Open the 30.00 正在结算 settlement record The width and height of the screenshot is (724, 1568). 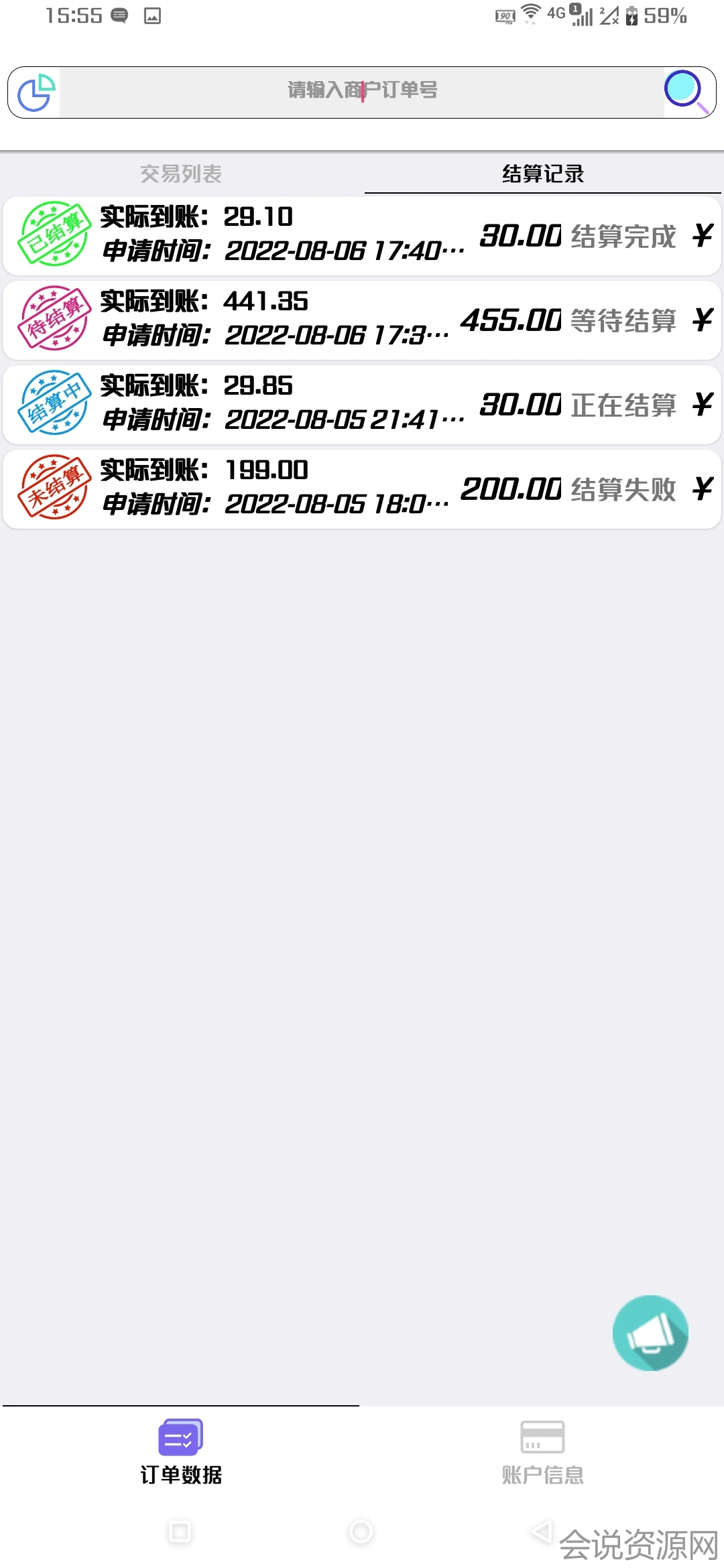click(362, 404)
